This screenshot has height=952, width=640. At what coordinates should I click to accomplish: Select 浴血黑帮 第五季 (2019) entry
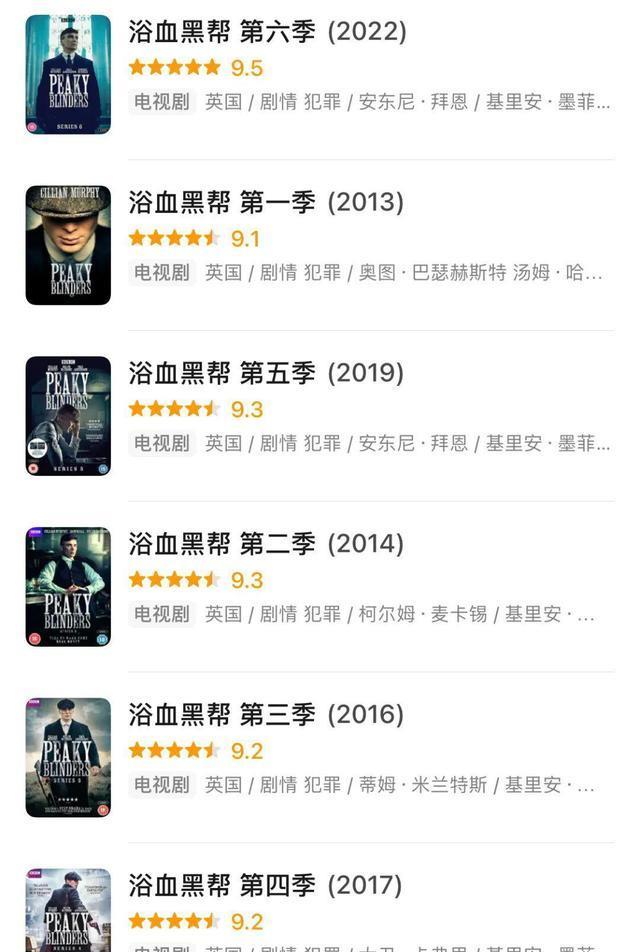(x=266, y=374)
